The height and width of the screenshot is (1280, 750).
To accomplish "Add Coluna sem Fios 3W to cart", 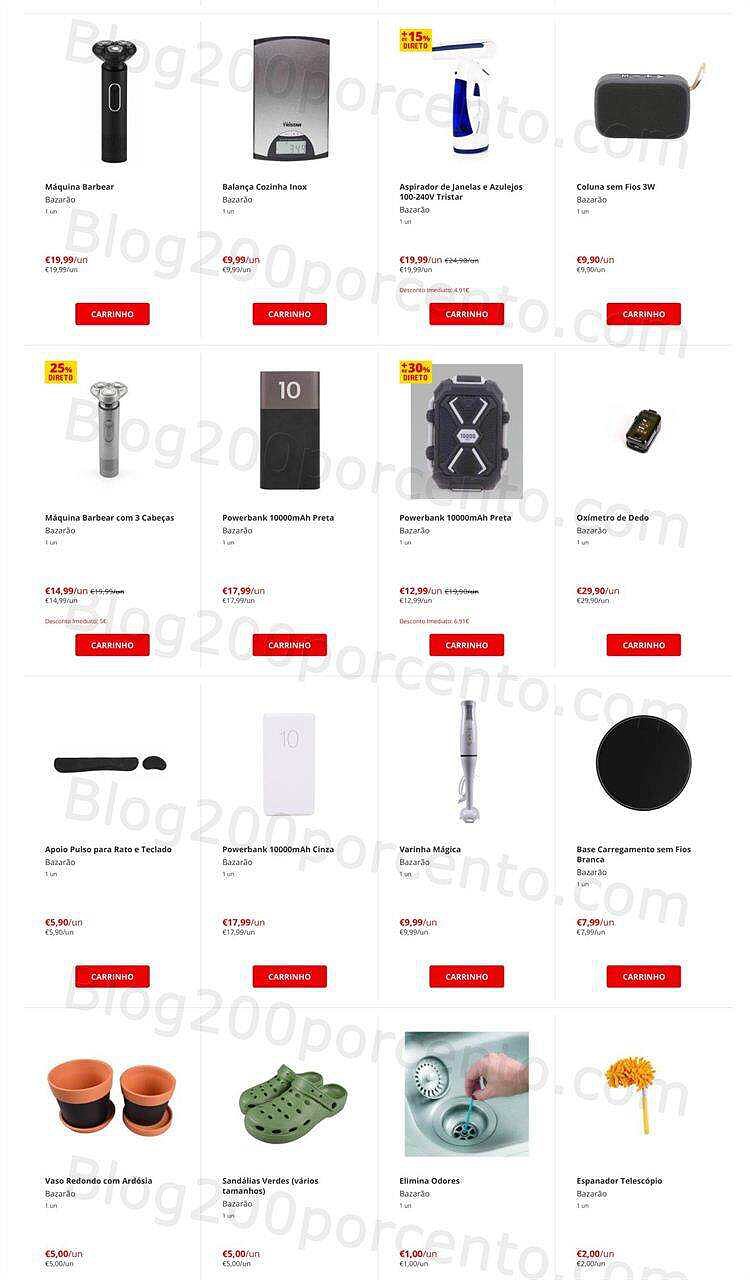I will click(x=643, y=314).
